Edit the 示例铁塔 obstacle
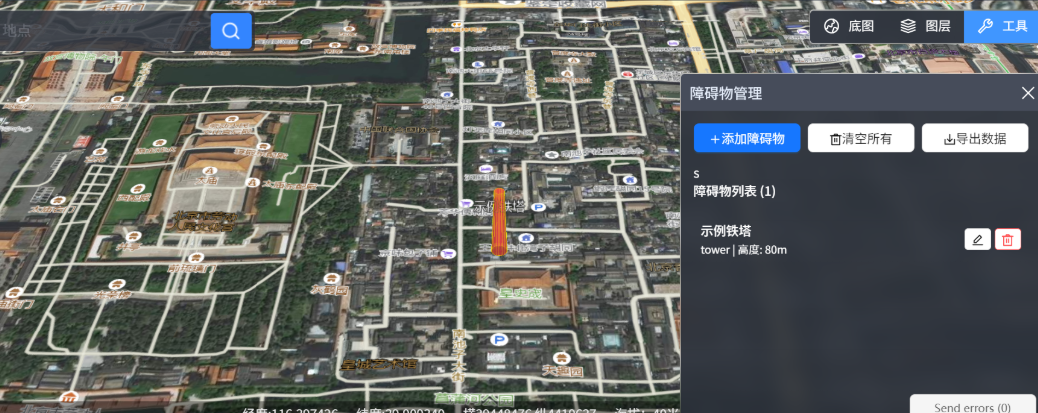 point(978,239)
